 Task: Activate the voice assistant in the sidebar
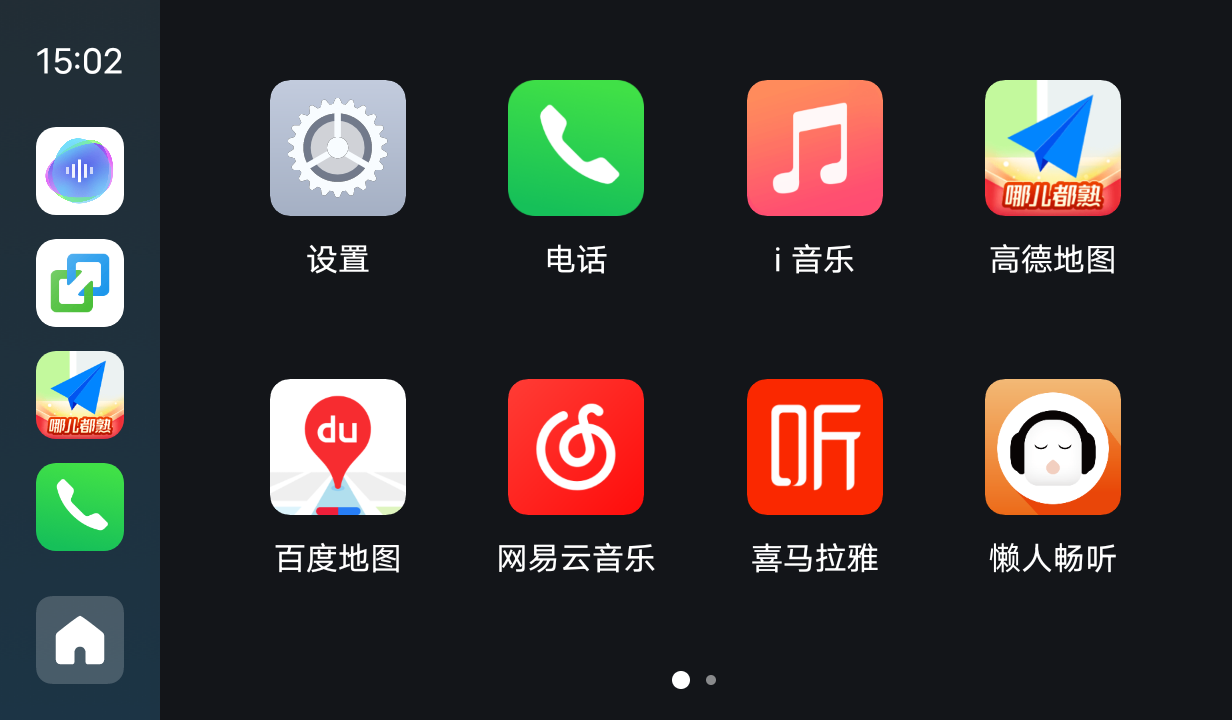pos(80,171)
